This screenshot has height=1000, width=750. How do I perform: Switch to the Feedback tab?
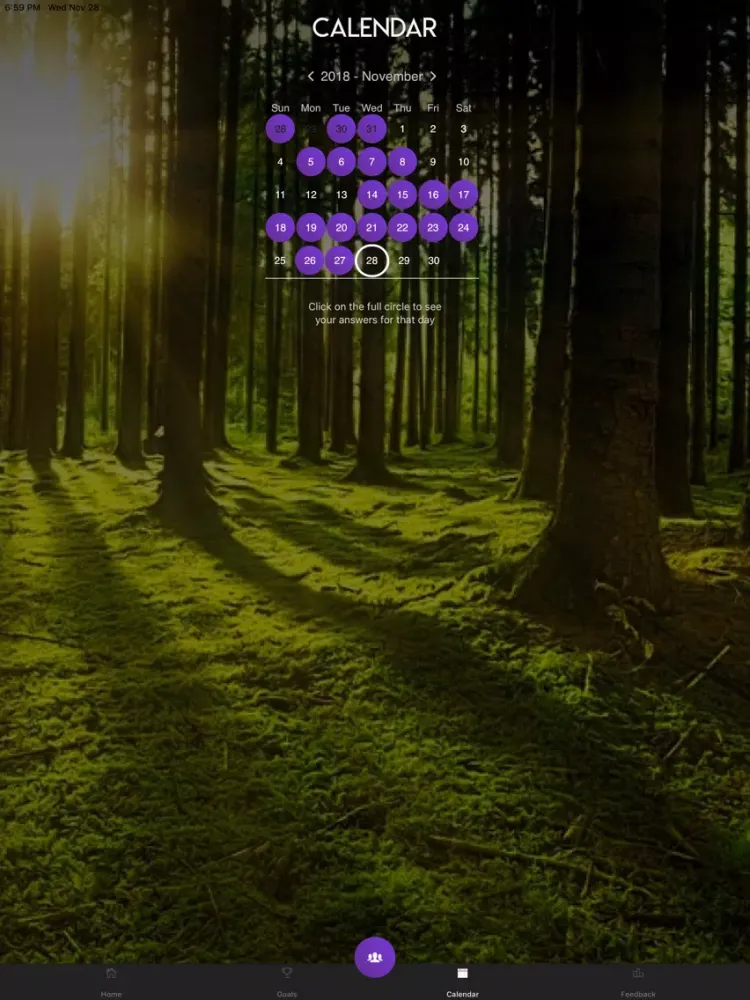coord(638,981)
